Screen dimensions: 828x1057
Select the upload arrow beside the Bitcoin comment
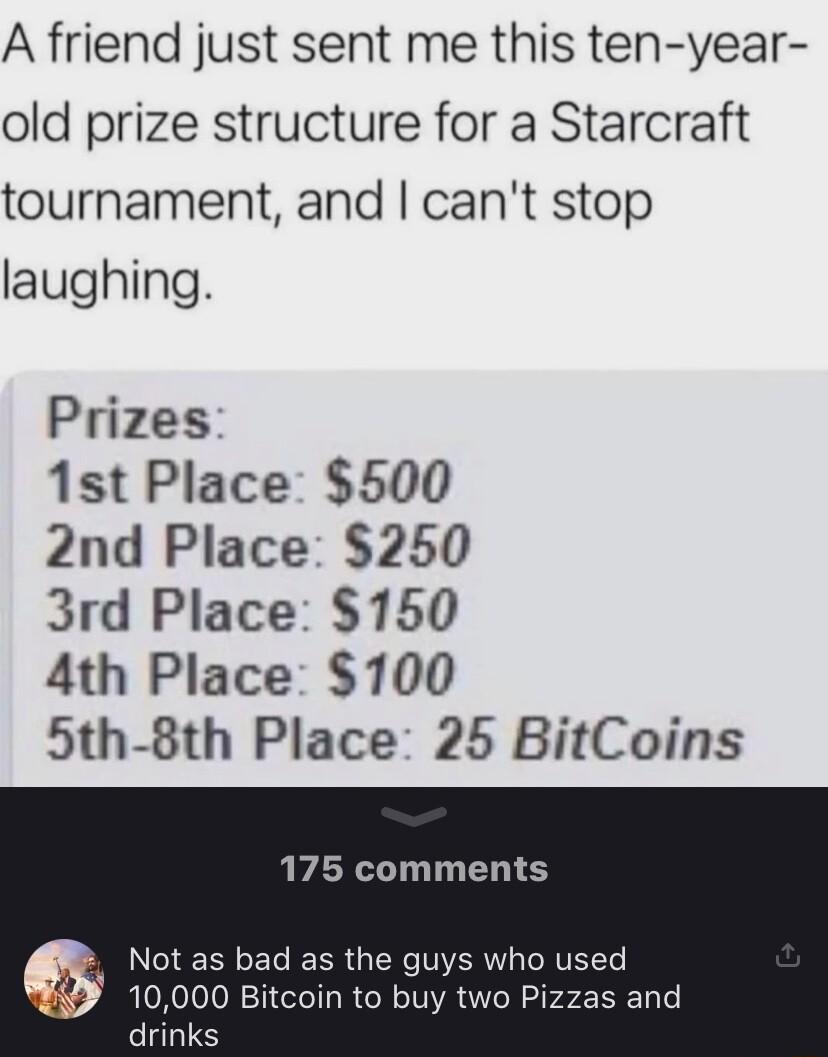786,957
